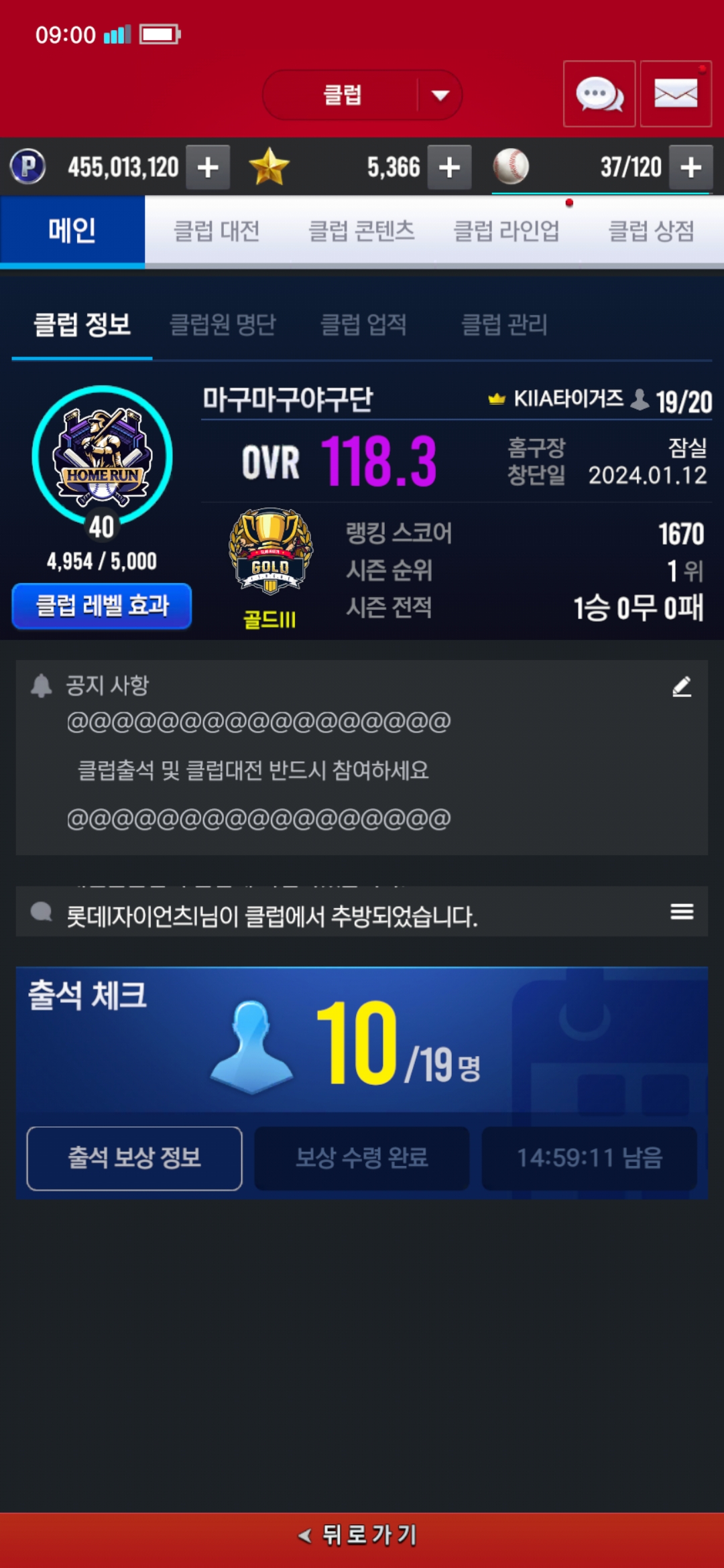Recharge baseballs with plus button
This screenshot has height=1568, width=724.
coord(690,167)
